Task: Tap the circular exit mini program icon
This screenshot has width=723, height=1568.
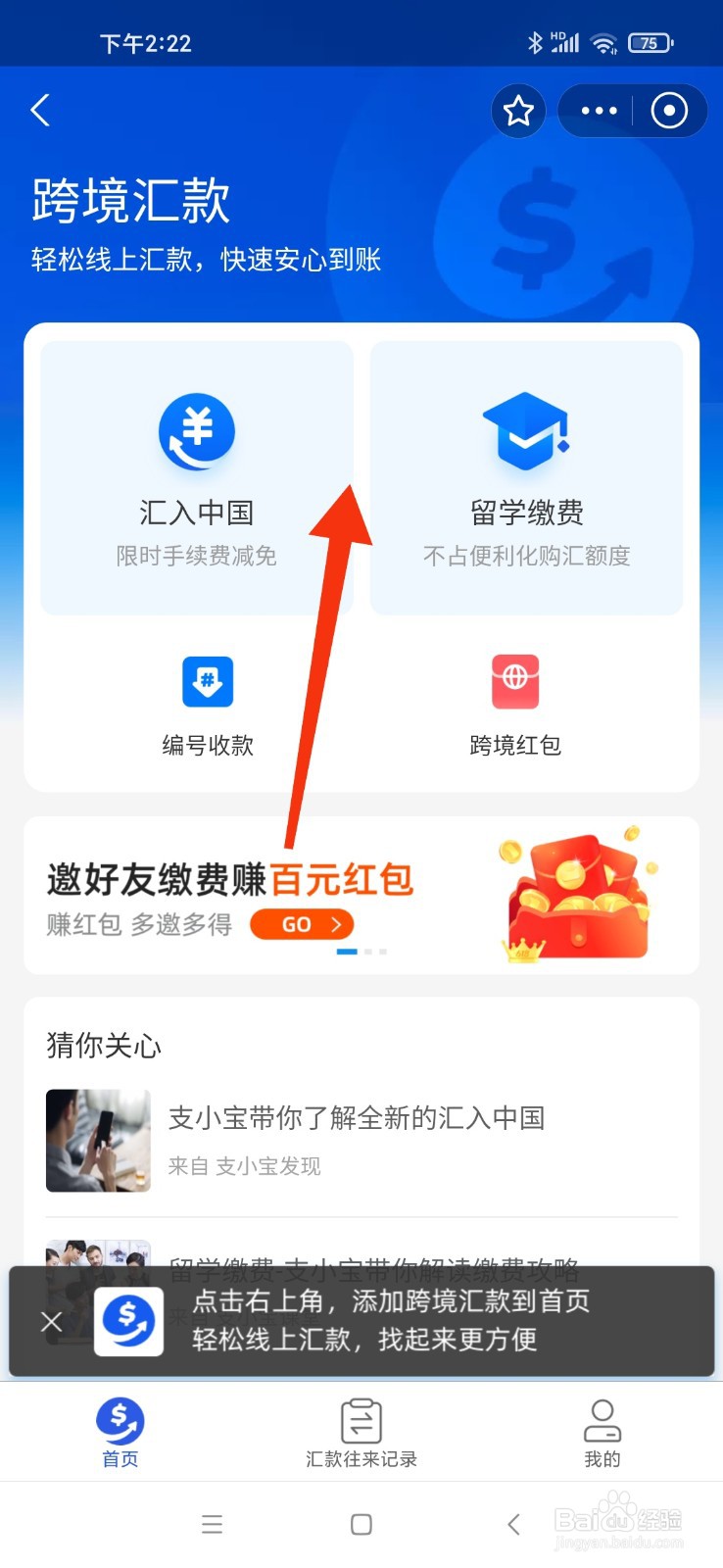Action: pyautogui.click(x=669, y=111)
